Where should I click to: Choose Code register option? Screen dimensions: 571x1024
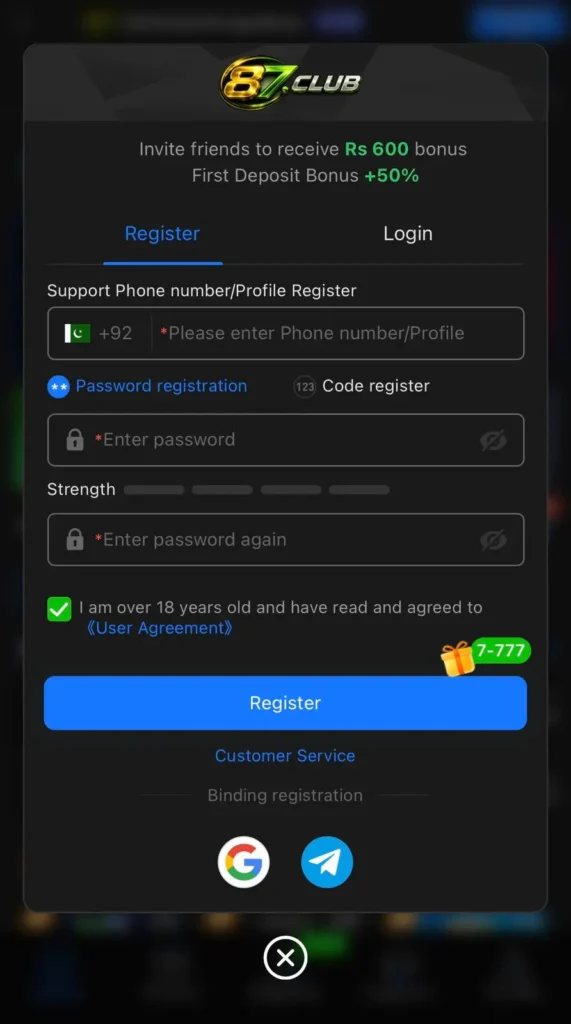pos(361,386)
